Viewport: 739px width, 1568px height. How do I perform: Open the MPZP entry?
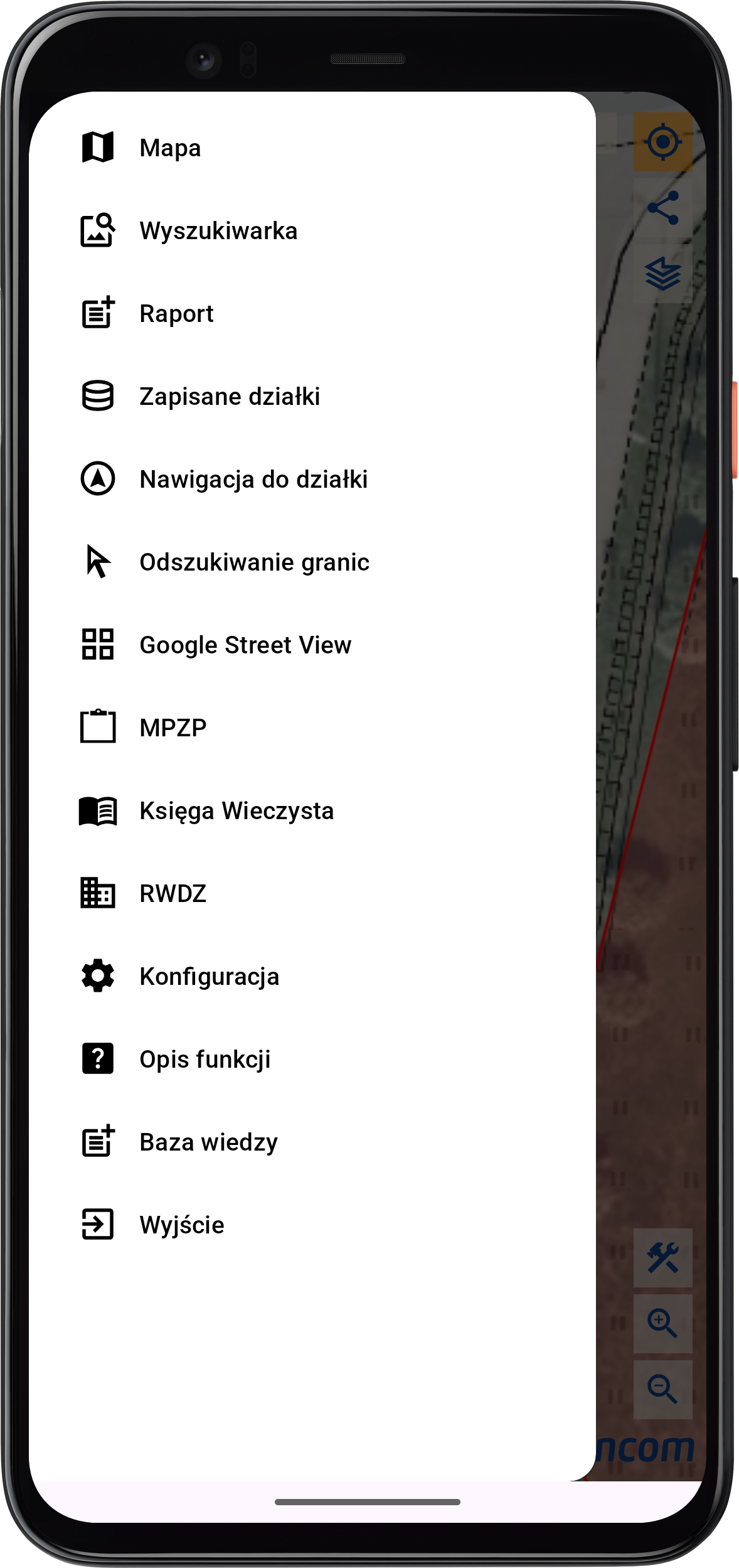173,728
